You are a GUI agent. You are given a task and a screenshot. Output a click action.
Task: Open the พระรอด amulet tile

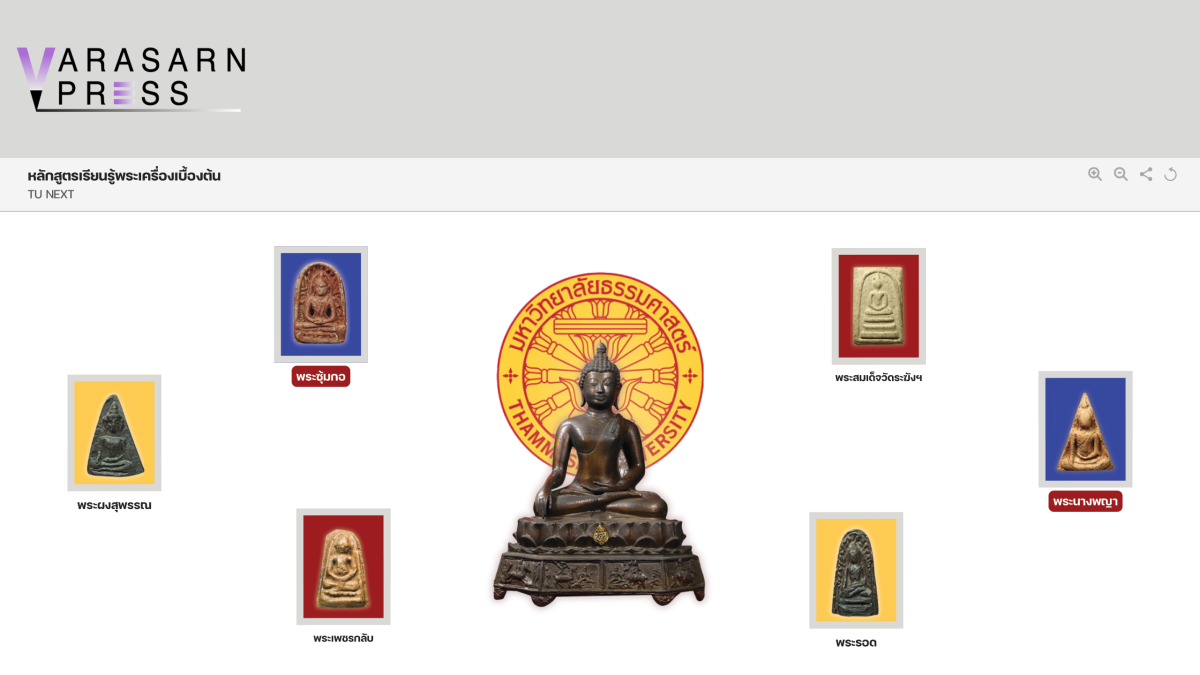856,570
